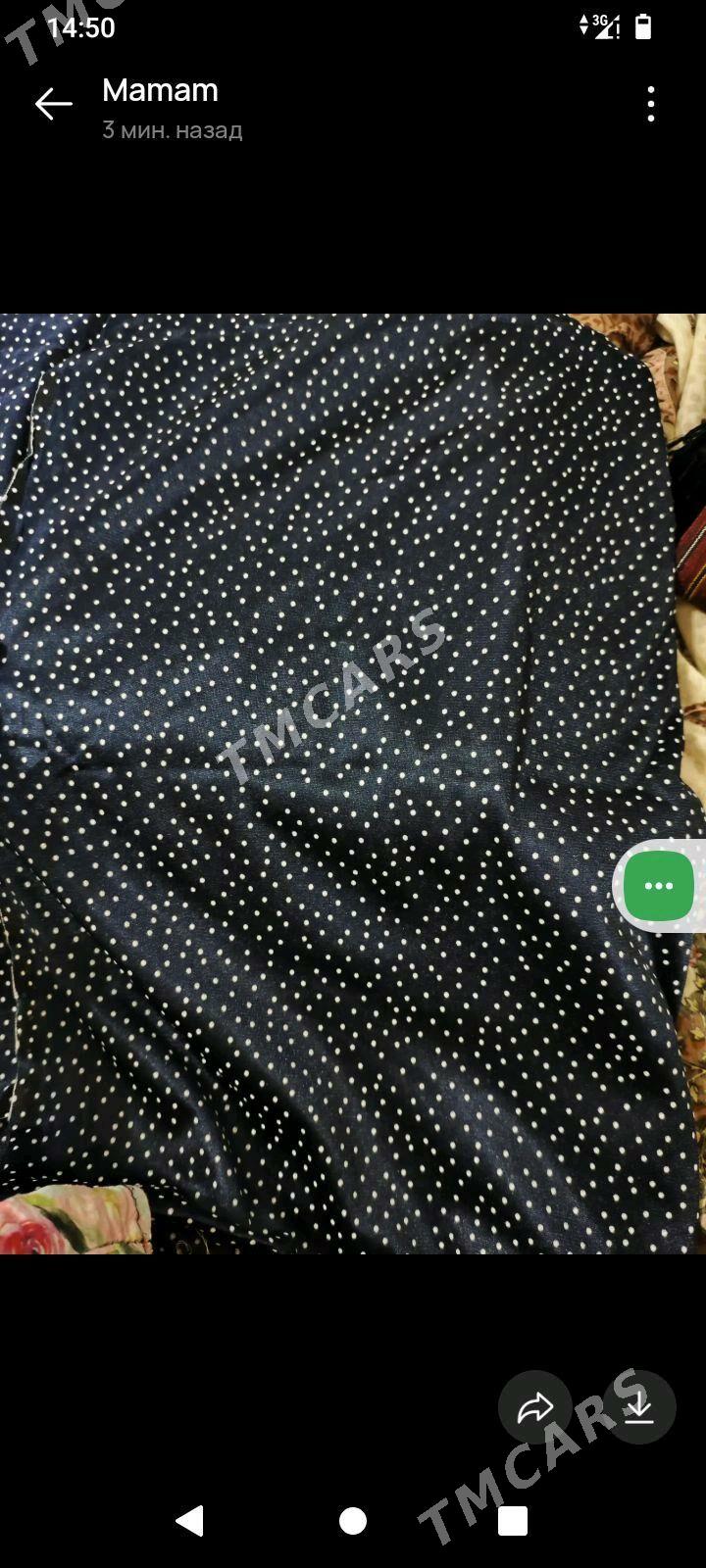Tap the green floating chat bubble button
The width and height of the screenshot is (706, 1568).
tap(658, 886)
